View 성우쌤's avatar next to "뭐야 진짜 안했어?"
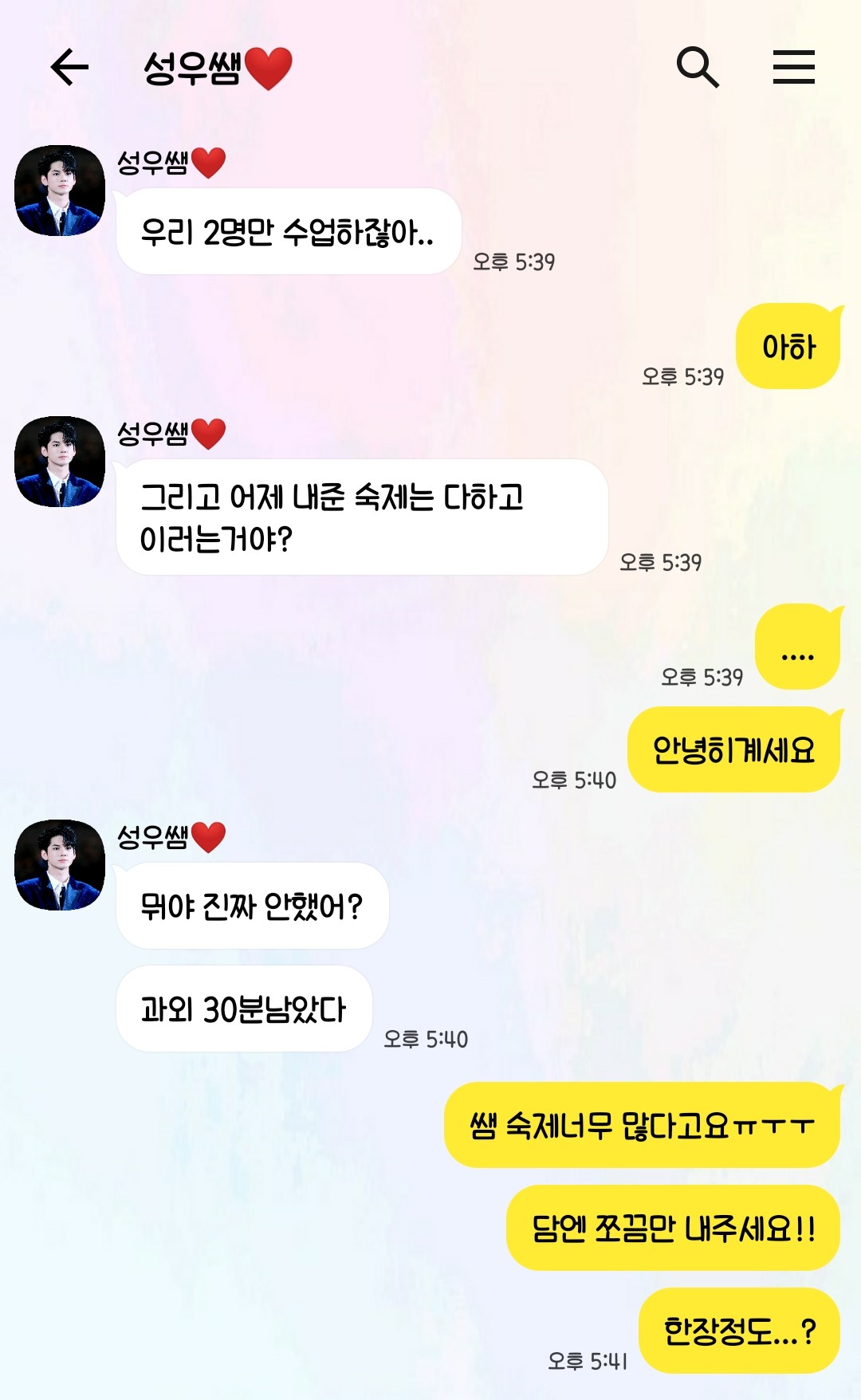The image size is (861, 1400). click(x=60, y=865)
